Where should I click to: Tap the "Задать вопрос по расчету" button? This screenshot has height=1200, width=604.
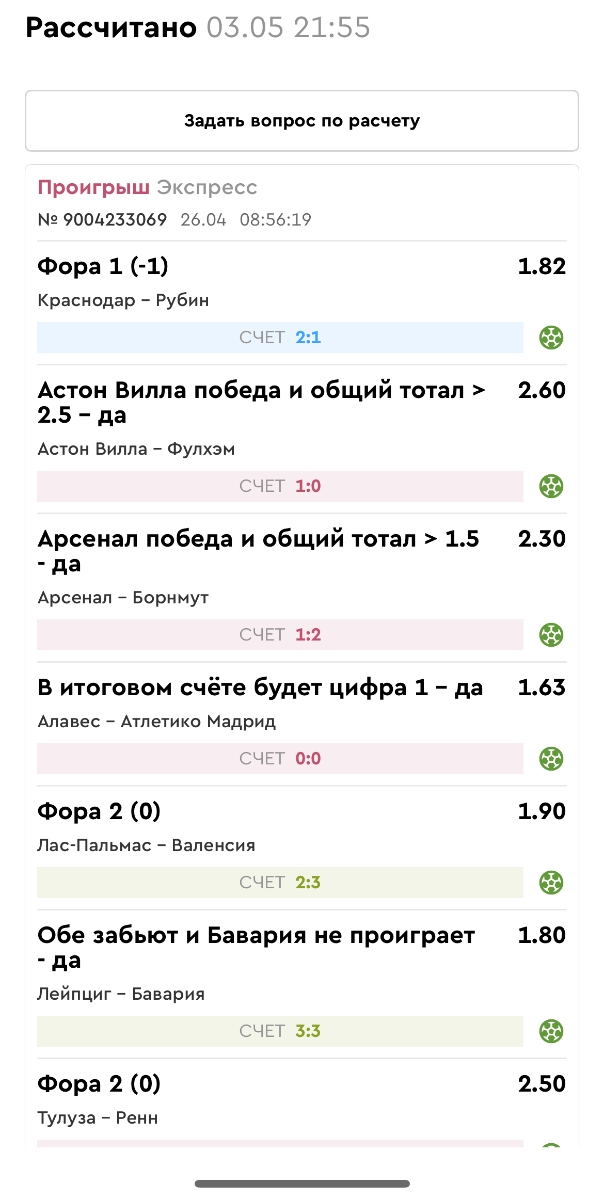pos(302,121)
